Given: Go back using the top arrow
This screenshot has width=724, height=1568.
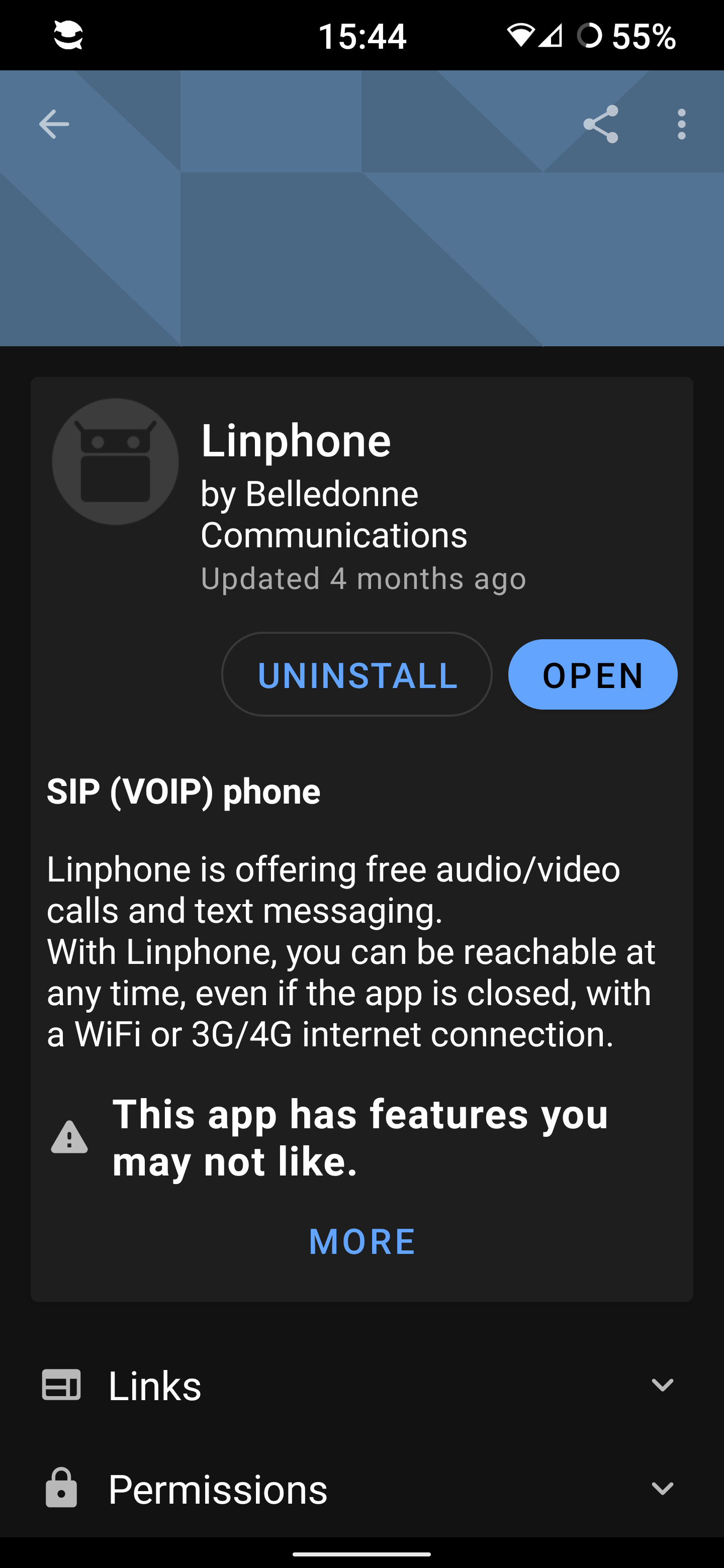Looking at the screenshot, I should (54, 124).
